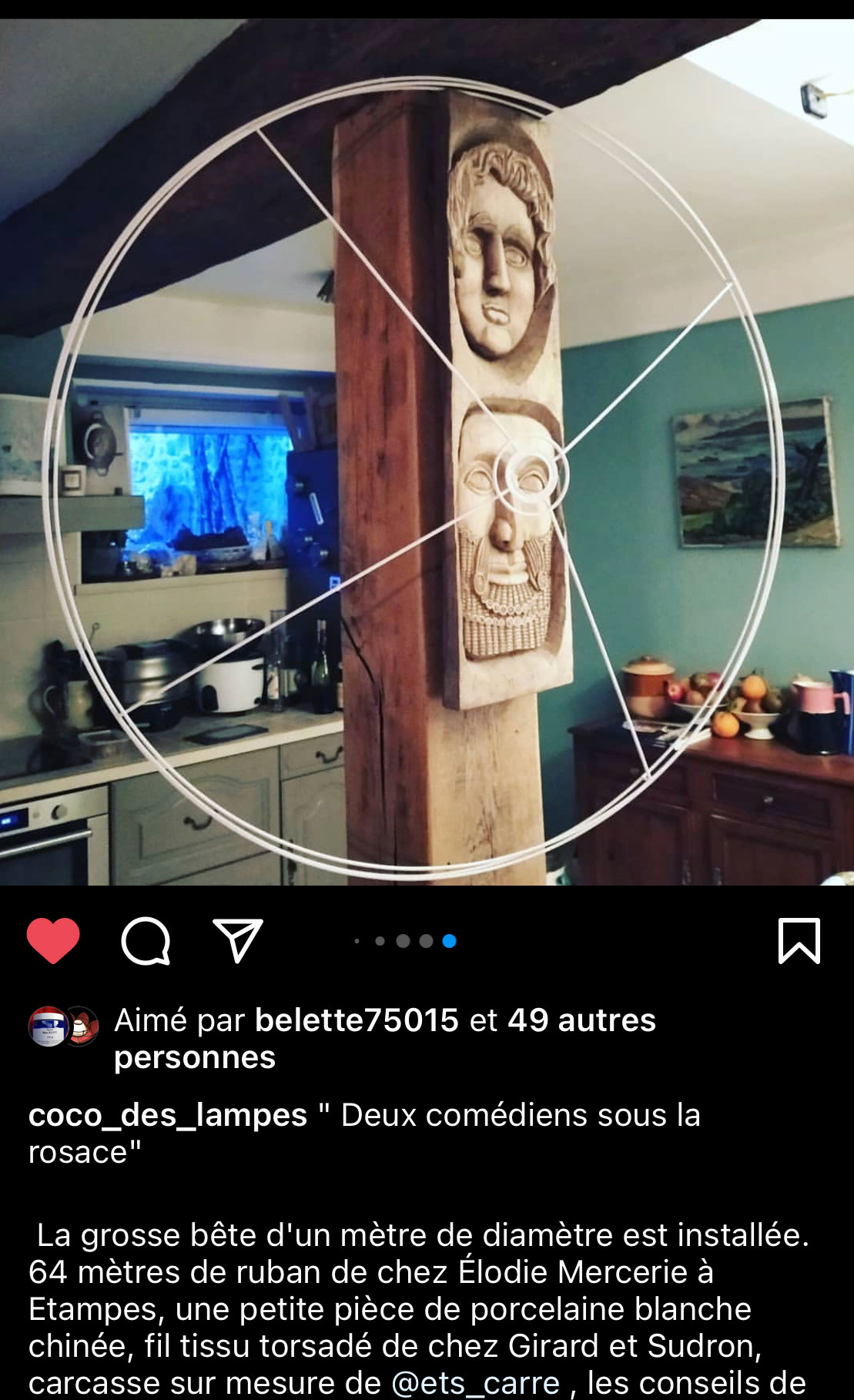Open comments via the speech bubble icon
The height and width of the screenshot is (1400, 854).
146,940
